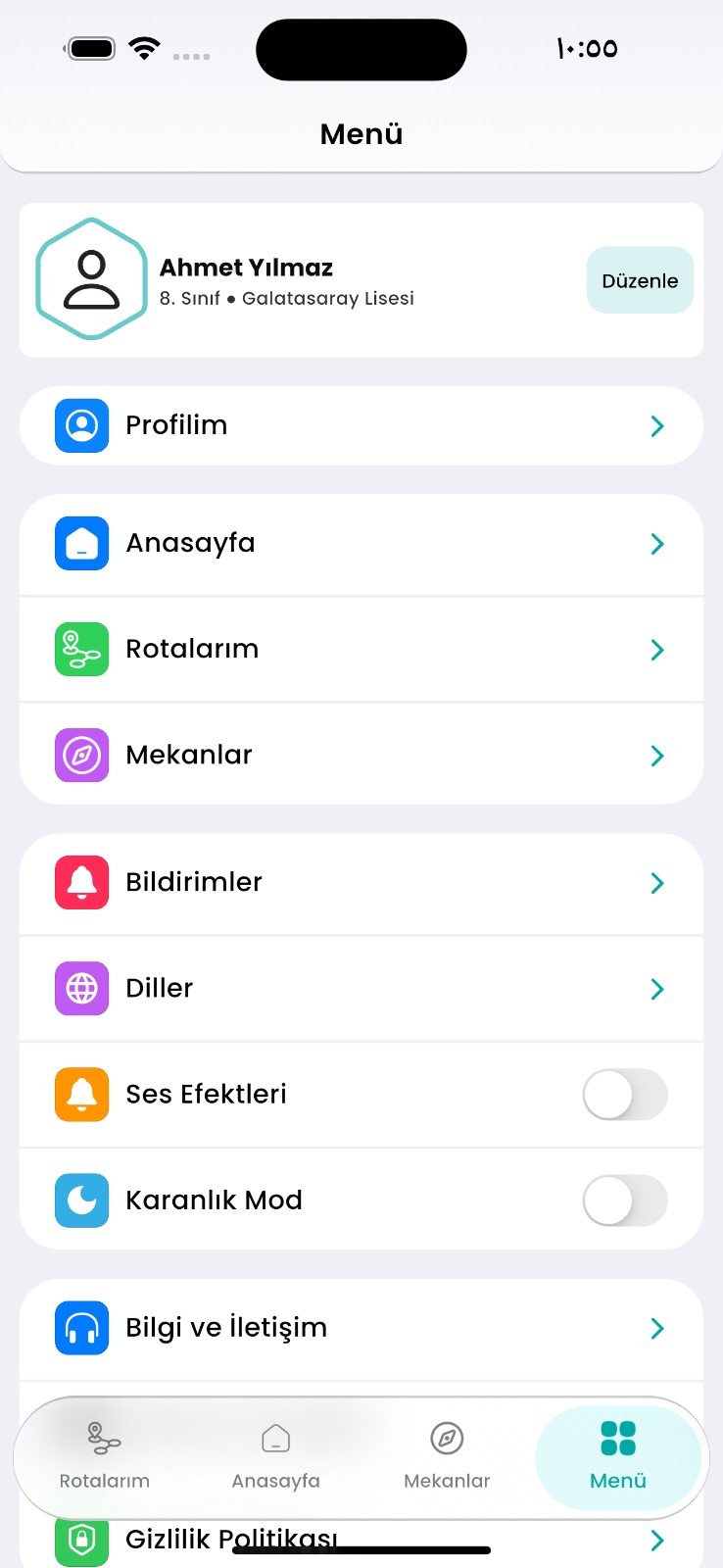Click the blue Anasayfa home icon
This screenshot has height=1568, width=723.
point(81,543)
